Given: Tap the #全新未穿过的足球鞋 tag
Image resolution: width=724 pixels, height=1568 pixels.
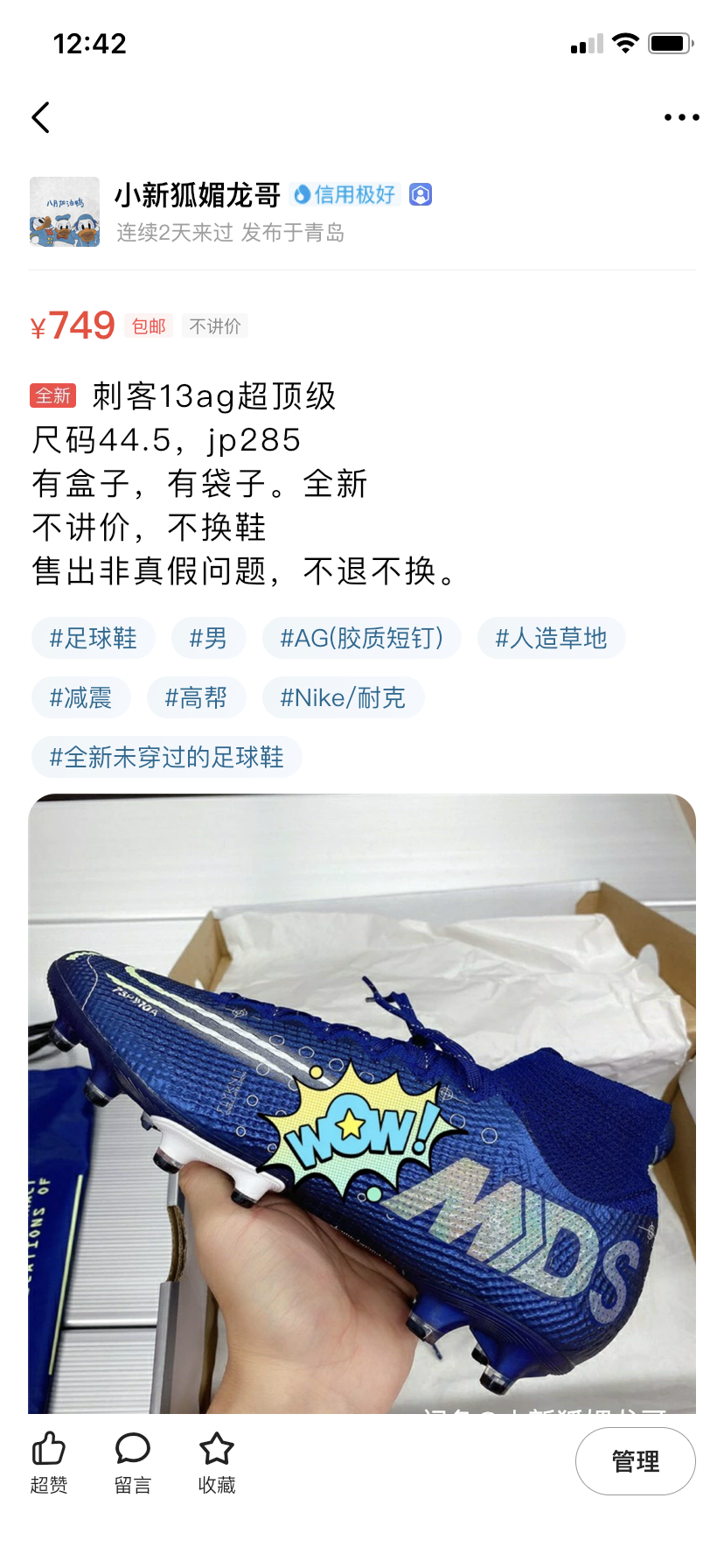Looking at the screenshot, I should 167,757.
